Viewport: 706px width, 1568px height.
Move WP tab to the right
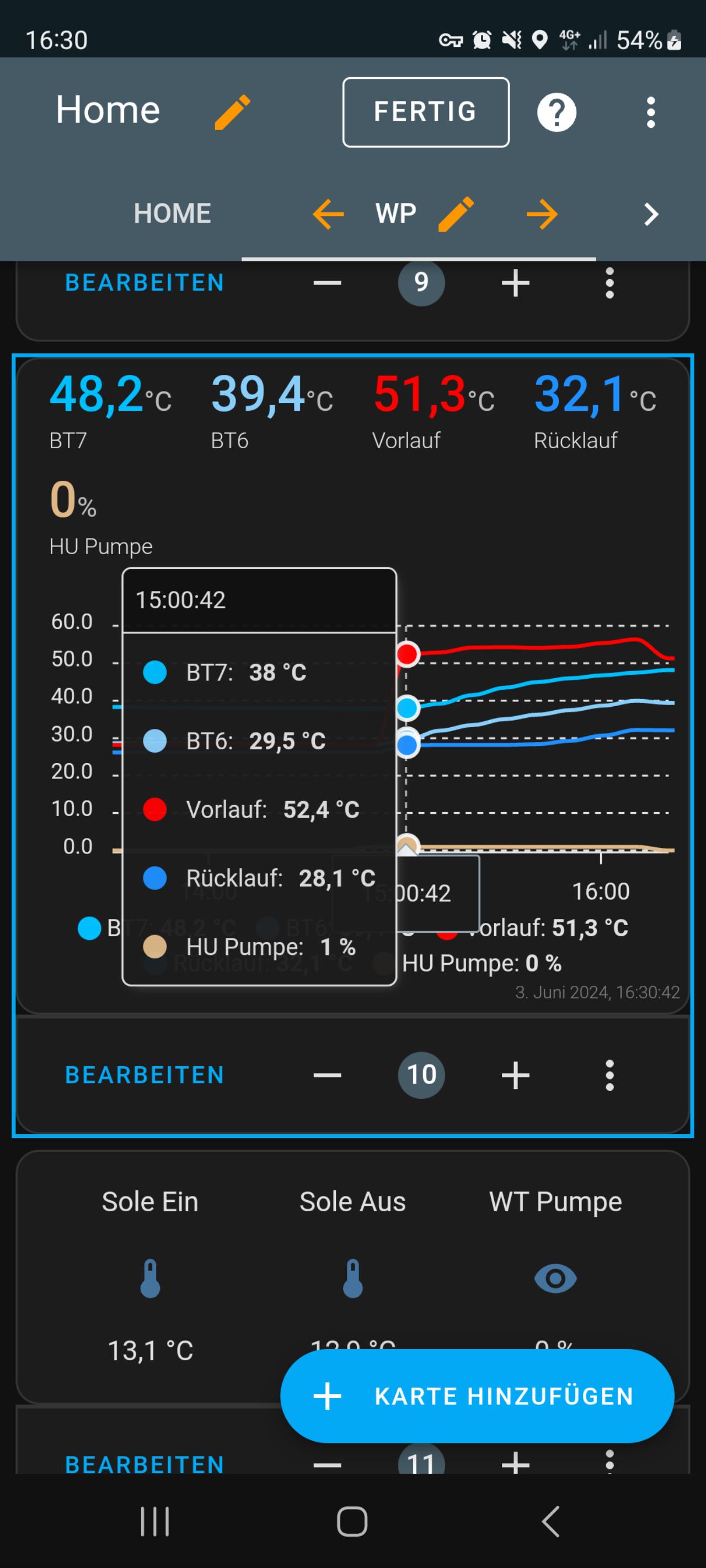(x=542, y=214)
